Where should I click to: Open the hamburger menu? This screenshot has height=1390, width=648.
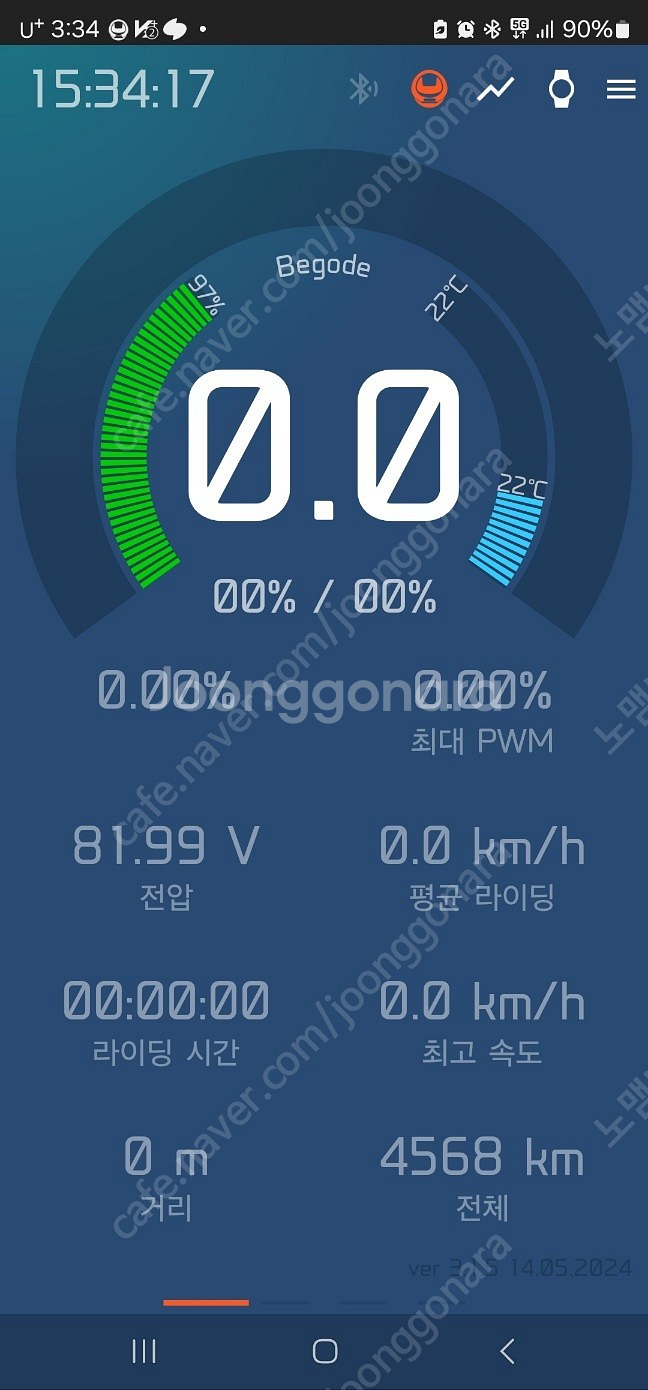click(x=621, y=90)
